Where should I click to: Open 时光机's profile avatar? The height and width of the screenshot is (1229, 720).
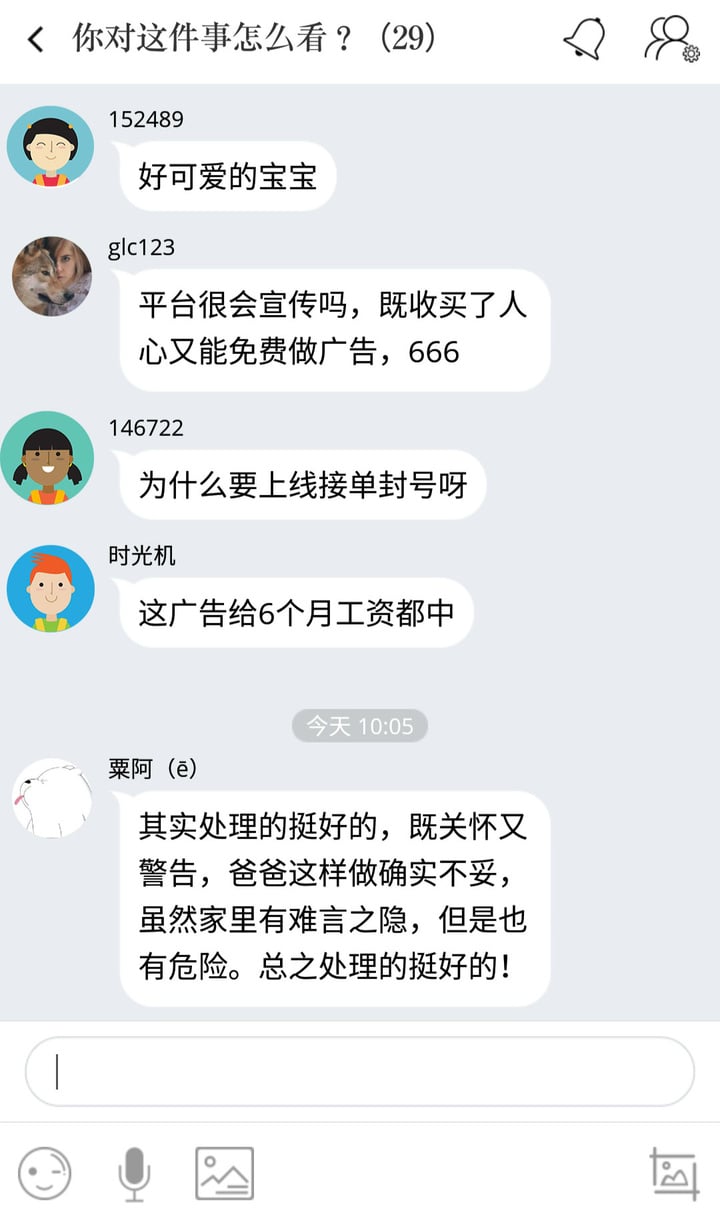(50, 588)
